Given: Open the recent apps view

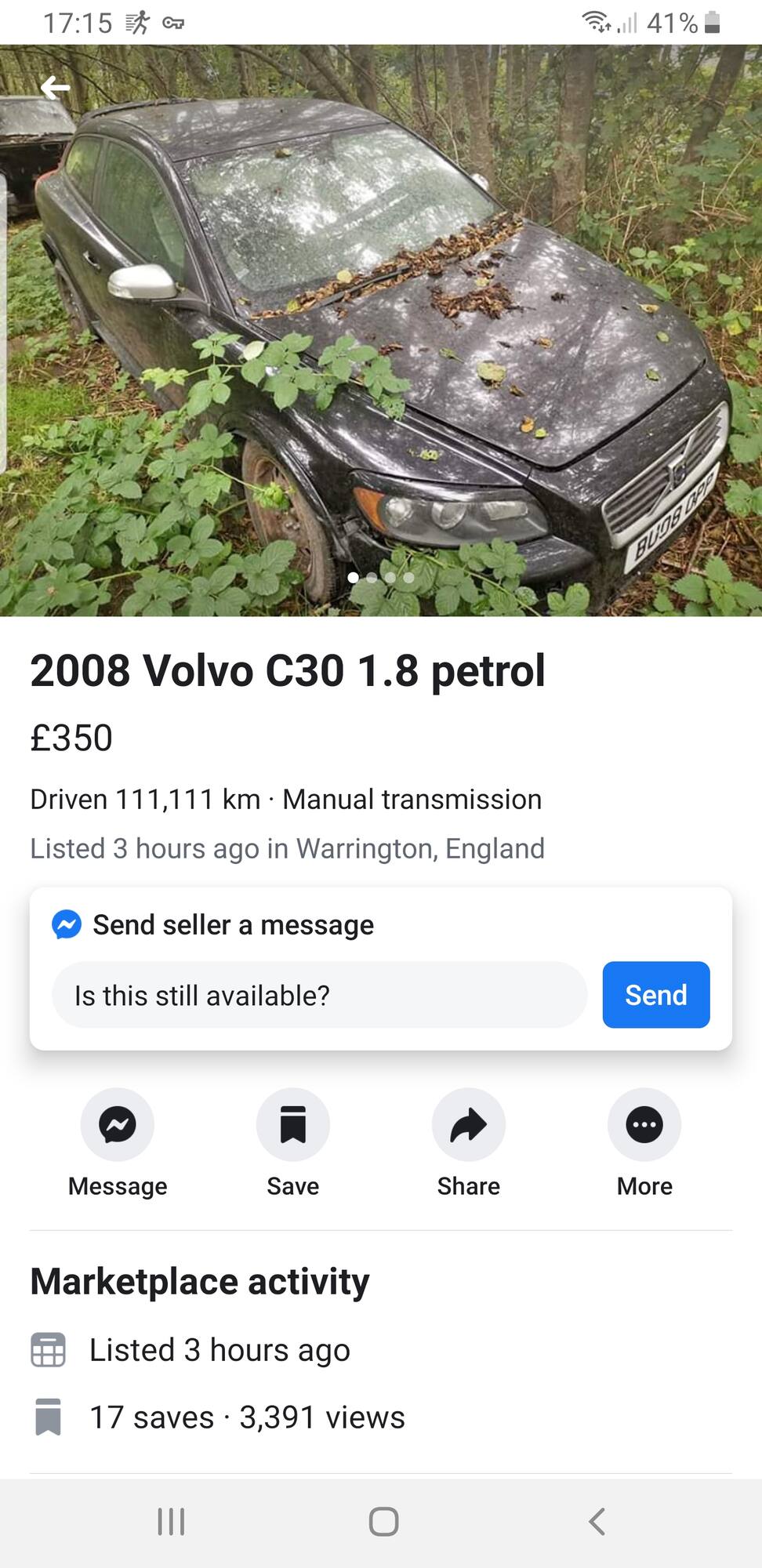Looking at the screenshot, I should (x=171, y=1522).
